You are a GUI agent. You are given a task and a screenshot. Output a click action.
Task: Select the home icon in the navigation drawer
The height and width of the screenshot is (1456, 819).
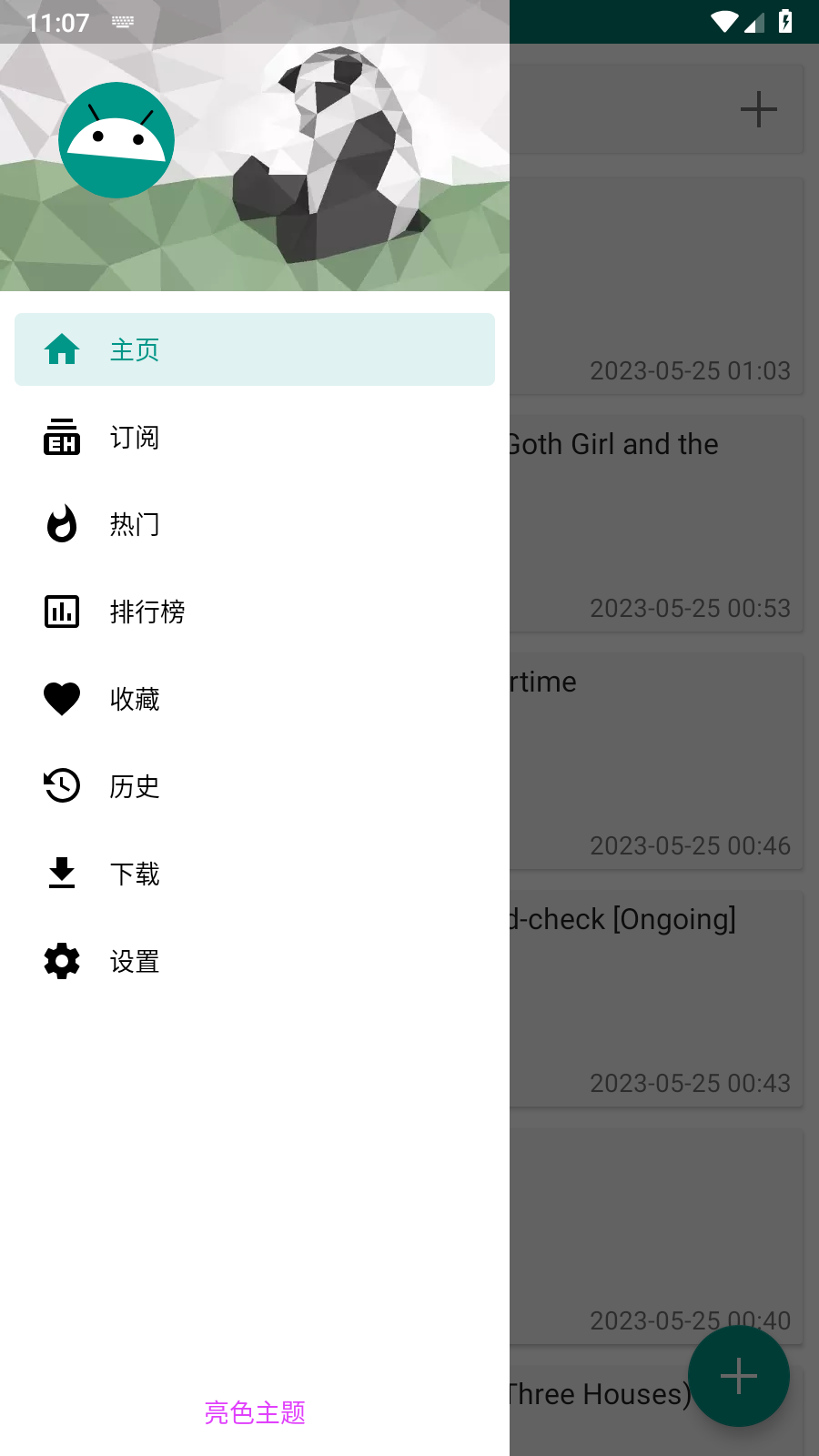(61, 349)
